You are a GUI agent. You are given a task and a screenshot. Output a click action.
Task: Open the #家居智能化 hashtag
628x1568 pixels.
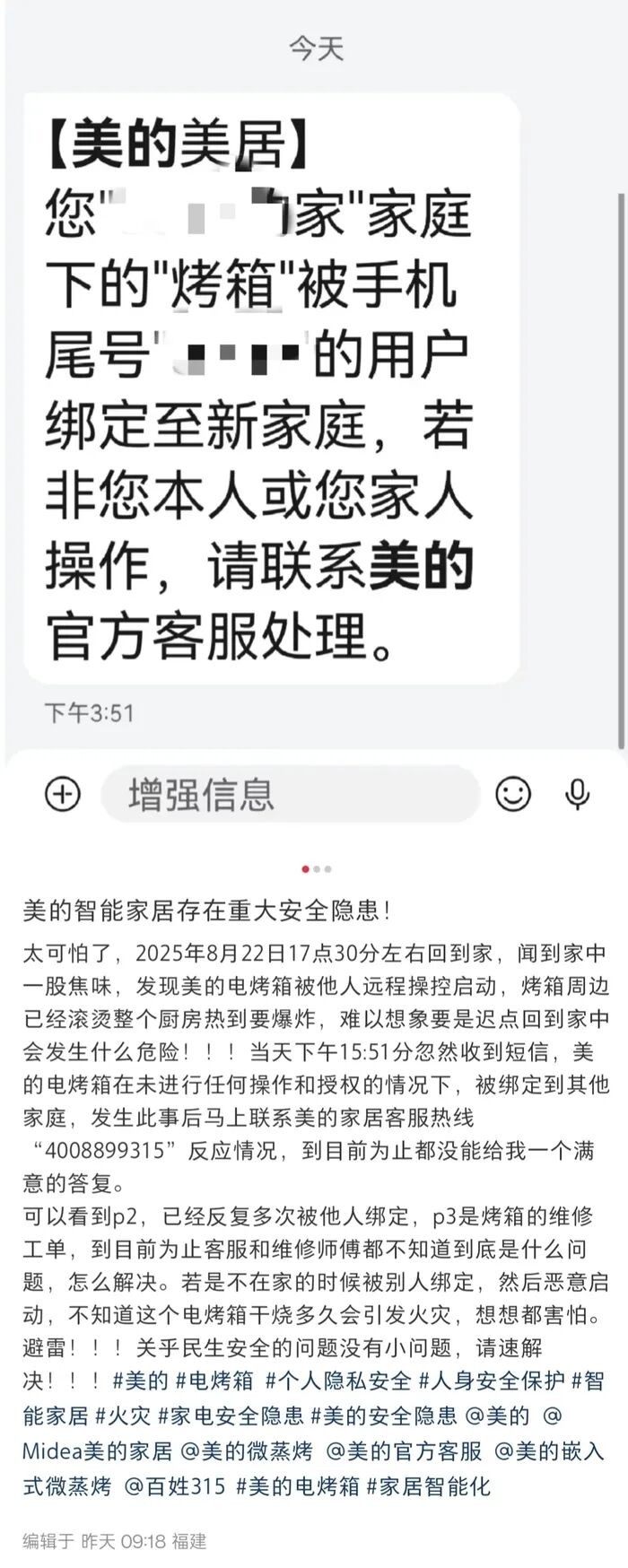click(x=429, y=1486)
